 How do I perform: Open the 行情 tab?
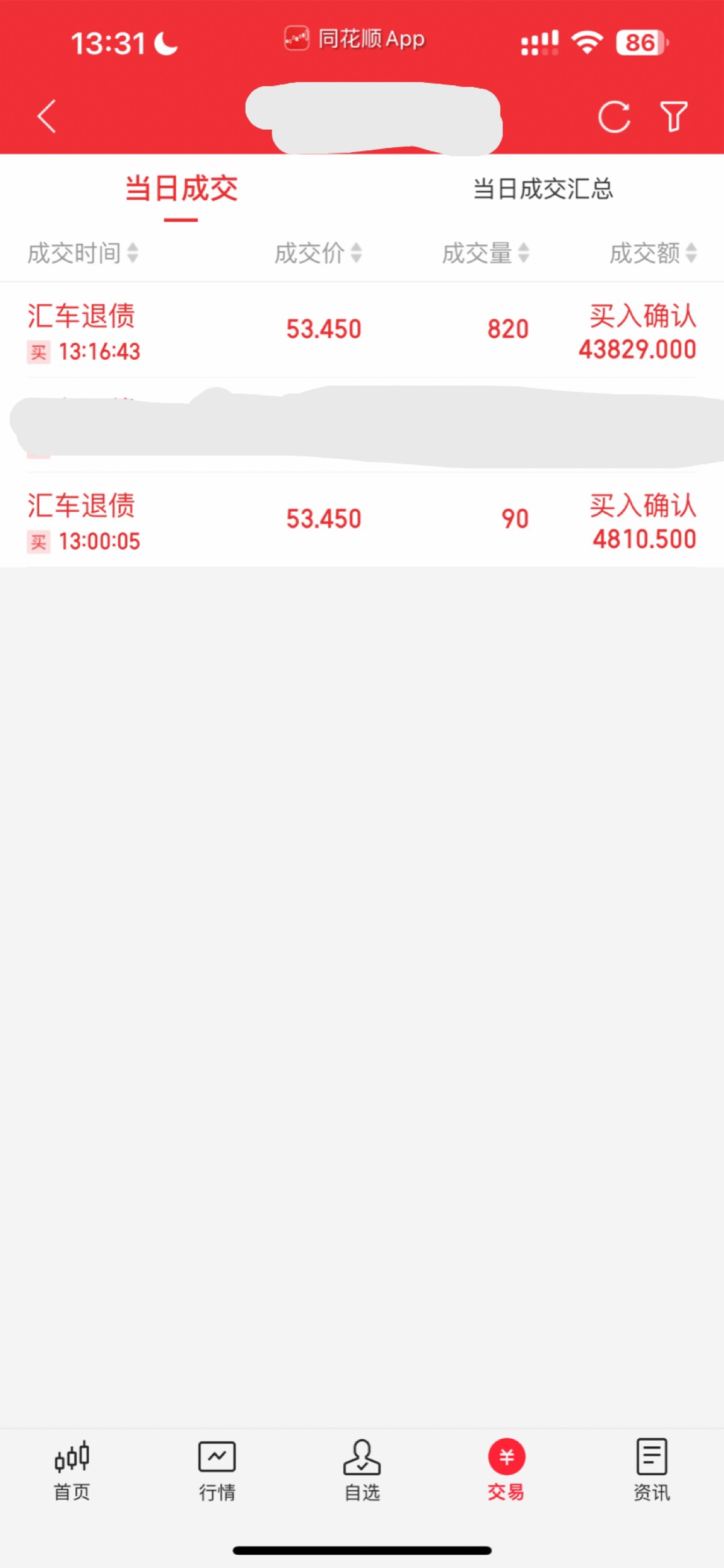pos(217,1470)
